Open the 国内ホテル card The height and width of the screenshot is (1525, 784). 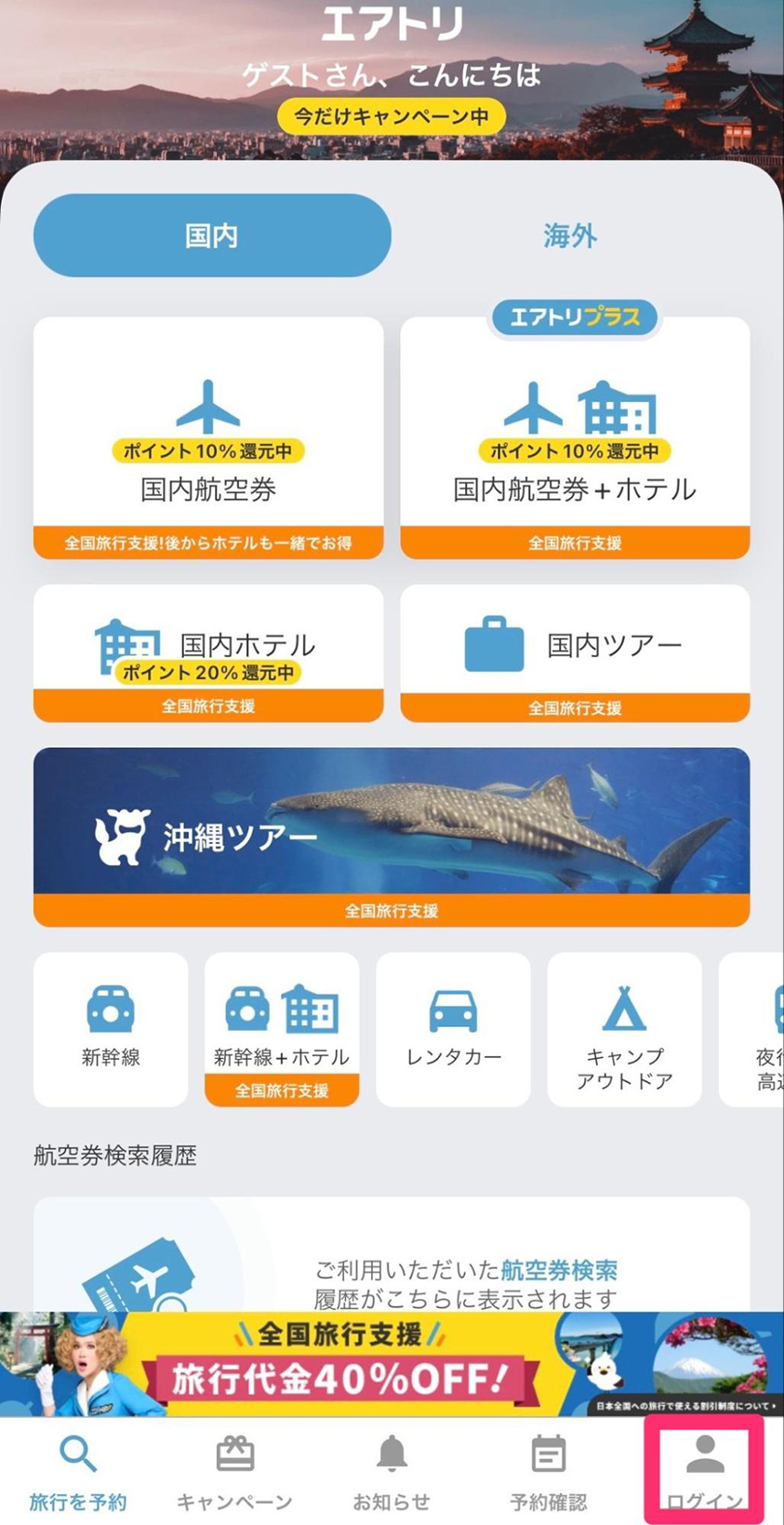tap(208, 653)
